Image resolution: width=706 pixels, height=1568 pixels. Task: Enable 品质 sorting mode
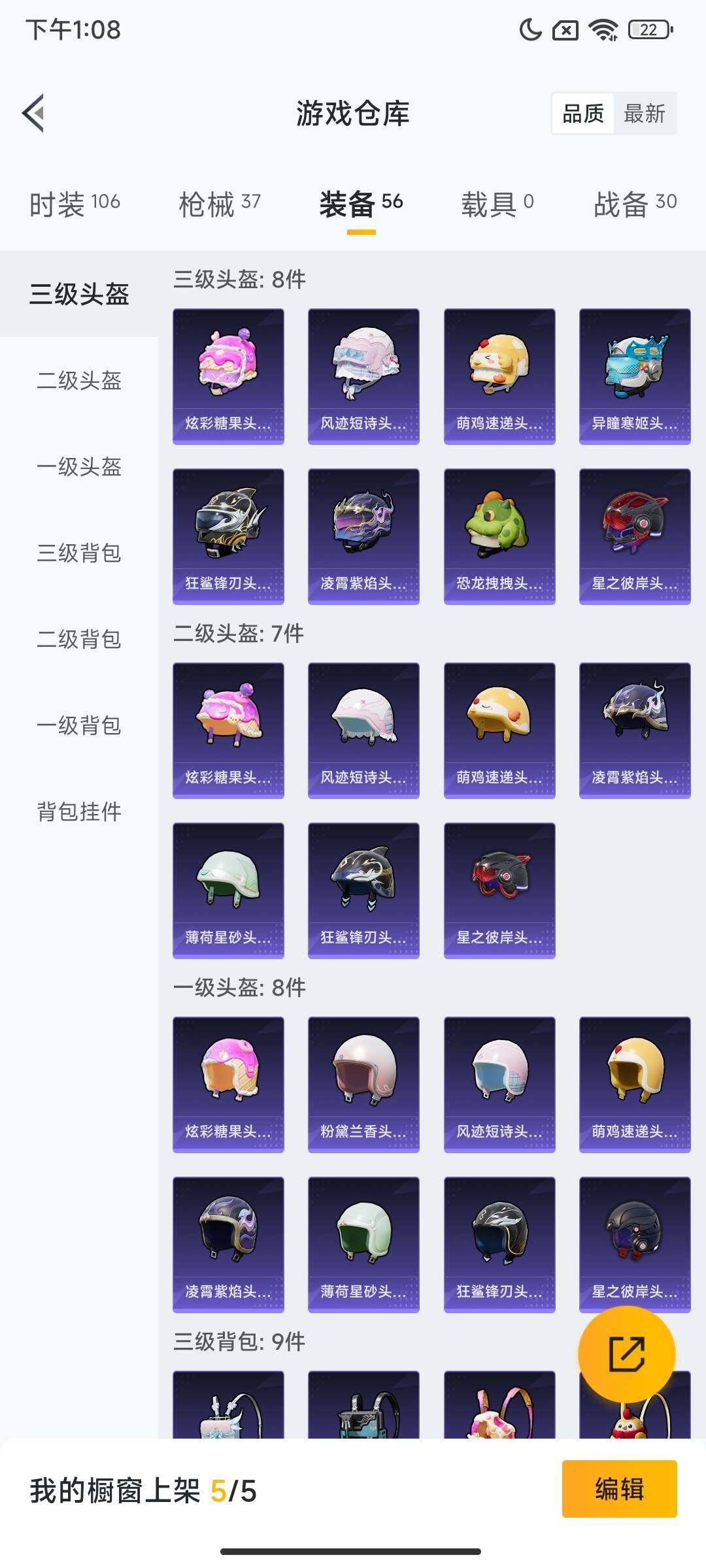tap(584, 114)
